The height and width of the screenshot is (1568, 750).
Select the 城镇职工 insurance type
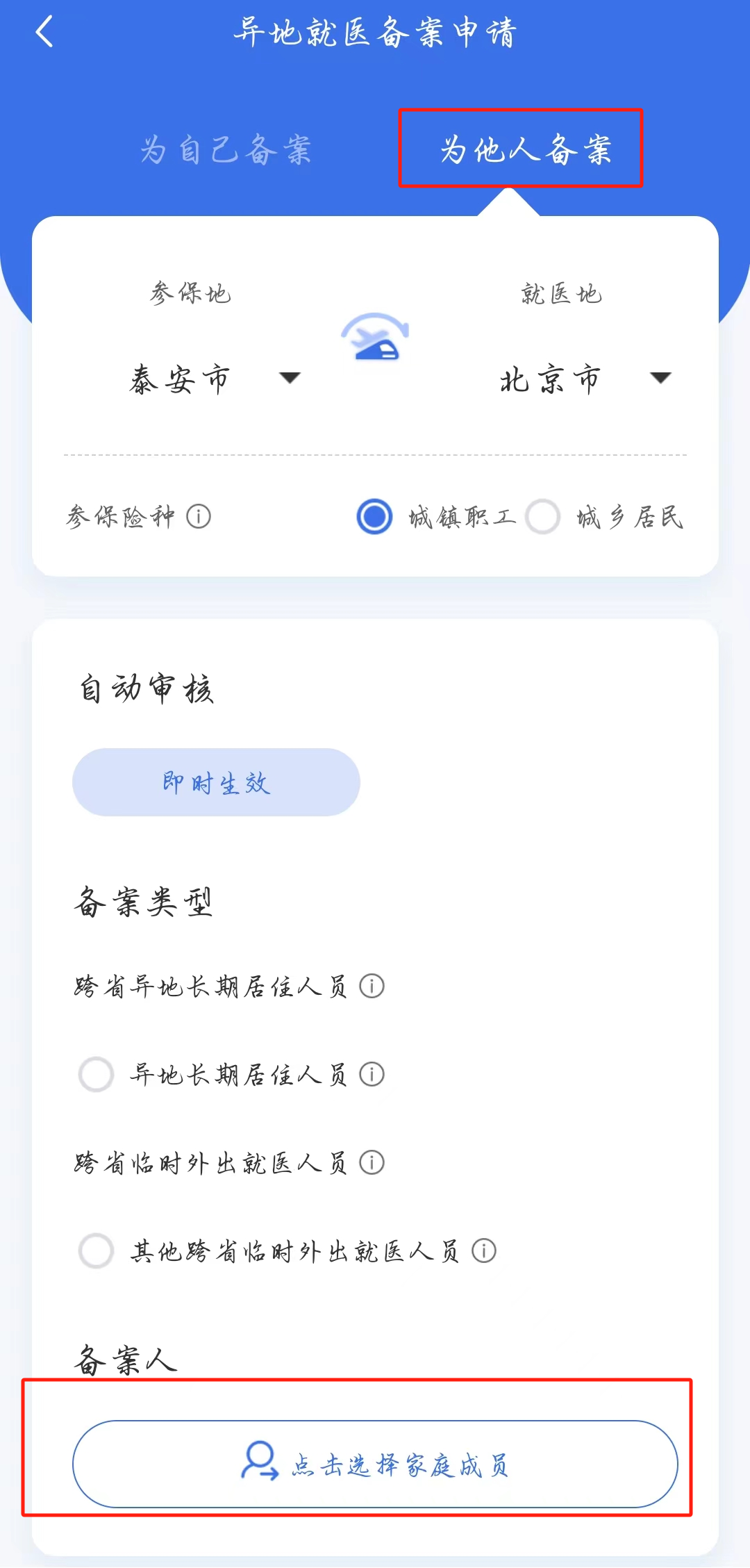click(375, 517)
